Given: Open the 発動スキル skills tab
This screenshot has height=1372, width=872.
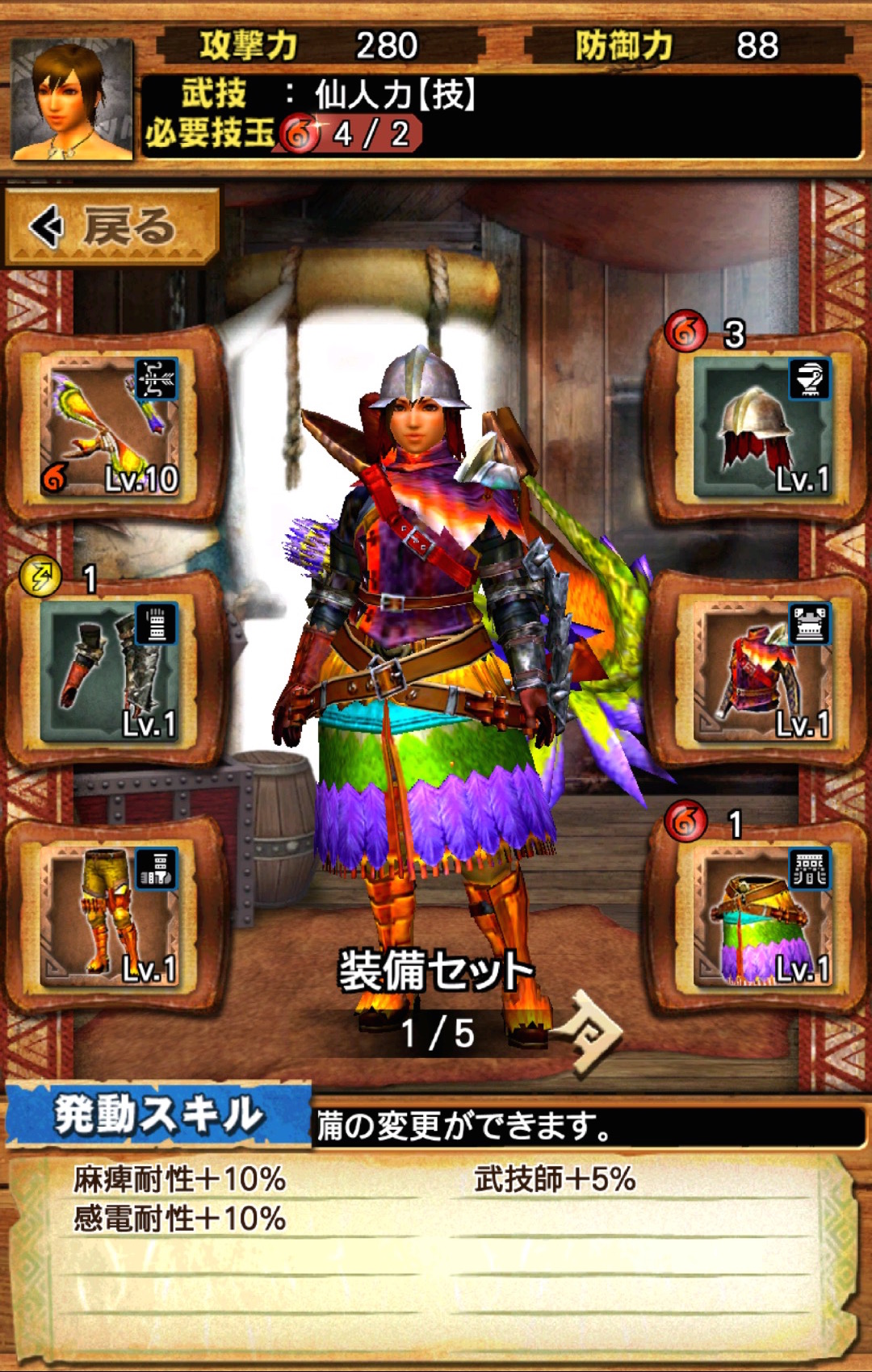Looking at the screenshot, I should [x=158, y=1116].
